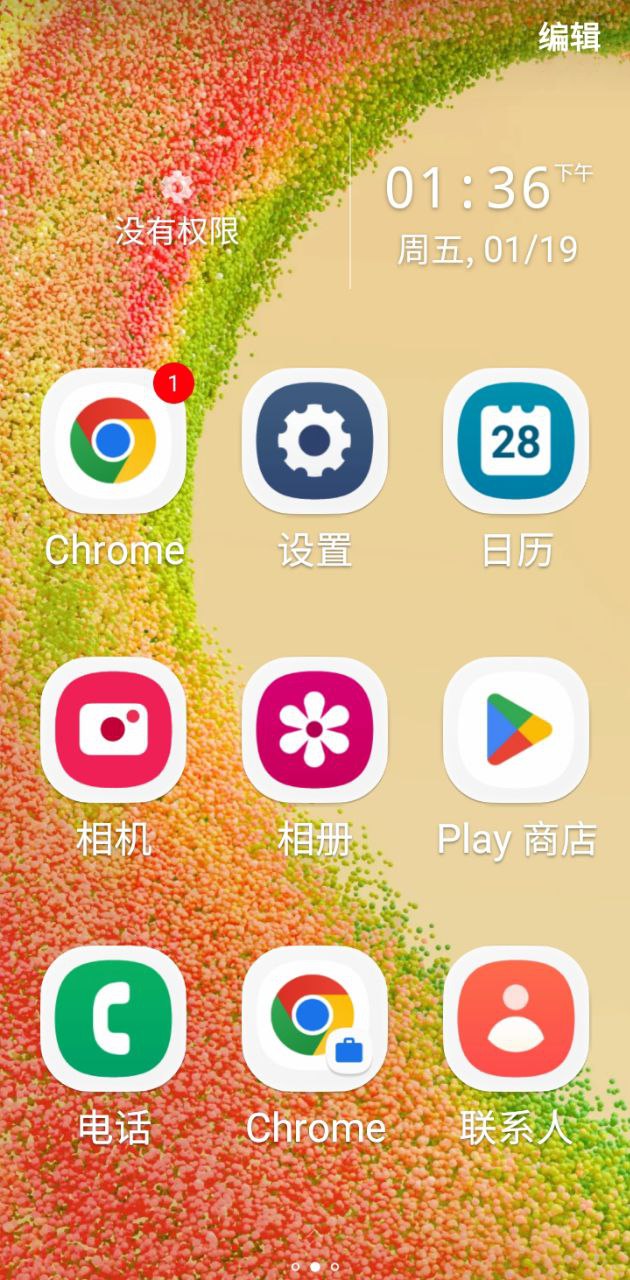Image resolution: width=630 pixels, height=1280 pixels.
Task: Launch the 日历 (Calendar) app
Action: click(x=516, y=441)
